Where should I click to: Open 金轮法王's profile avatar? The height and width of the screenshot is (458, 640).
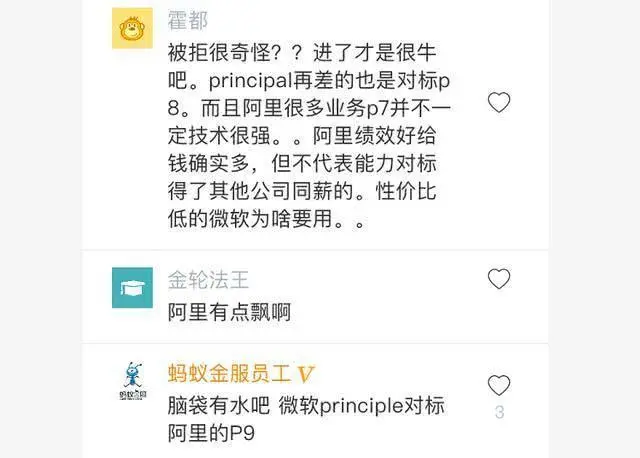132,289
